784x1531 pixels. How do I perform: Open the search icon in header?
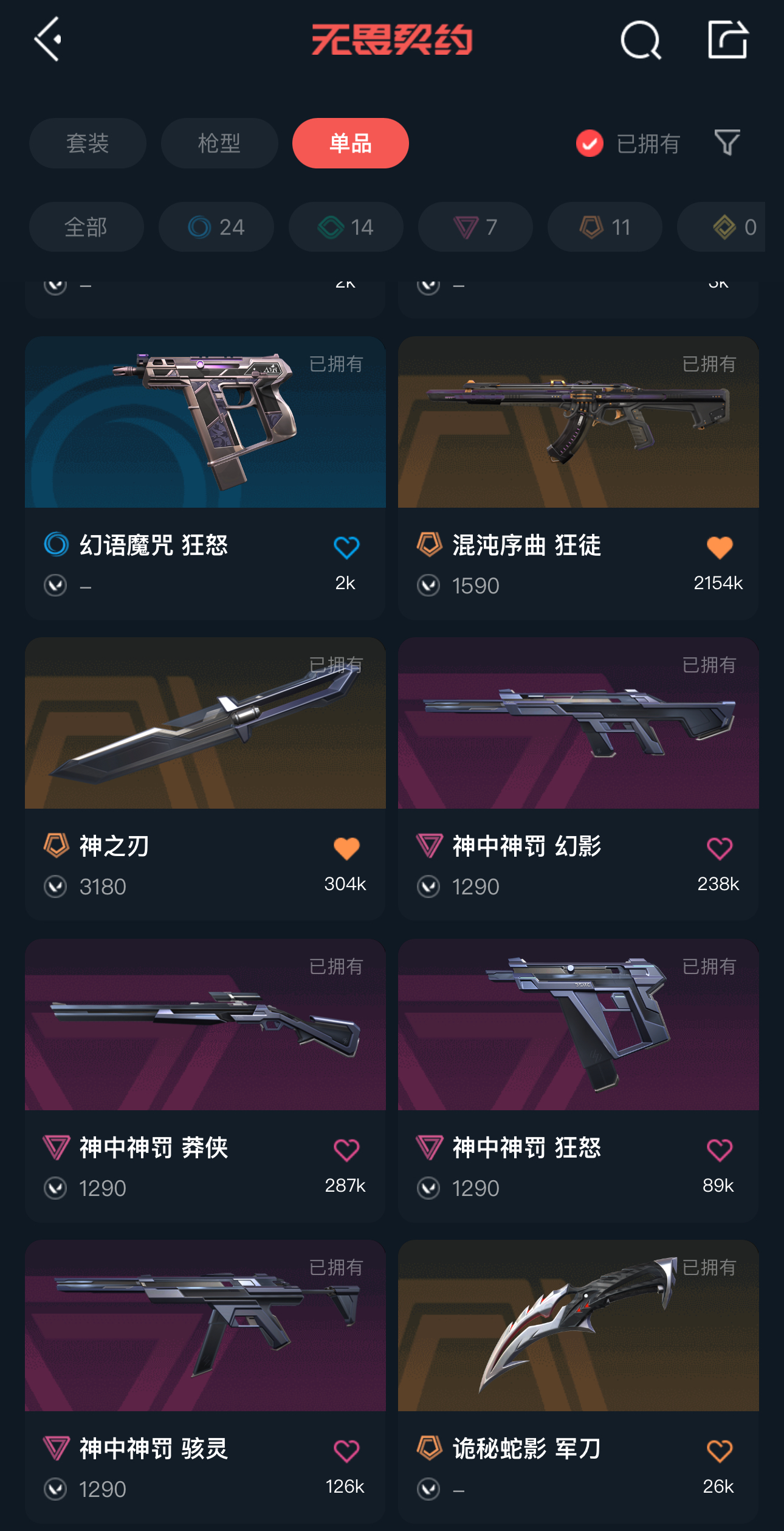tap(640, 41)
